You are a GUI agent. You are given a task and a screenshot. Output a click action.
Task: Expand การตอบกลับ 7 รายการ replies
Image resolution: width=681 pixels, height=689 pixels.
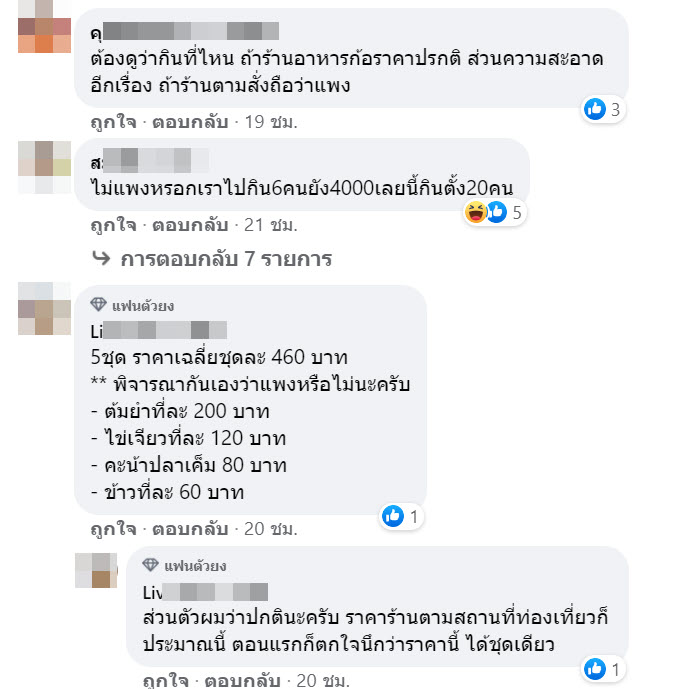[x=225, y=259]
